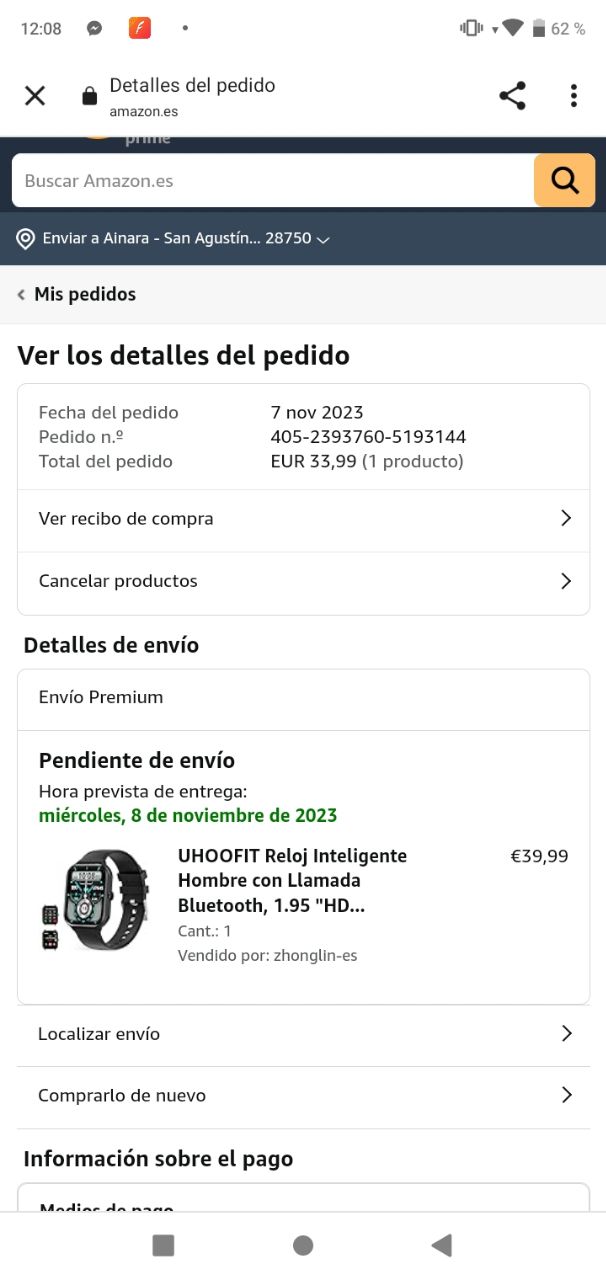Select Cancelar productos

(x=303, y=581)
